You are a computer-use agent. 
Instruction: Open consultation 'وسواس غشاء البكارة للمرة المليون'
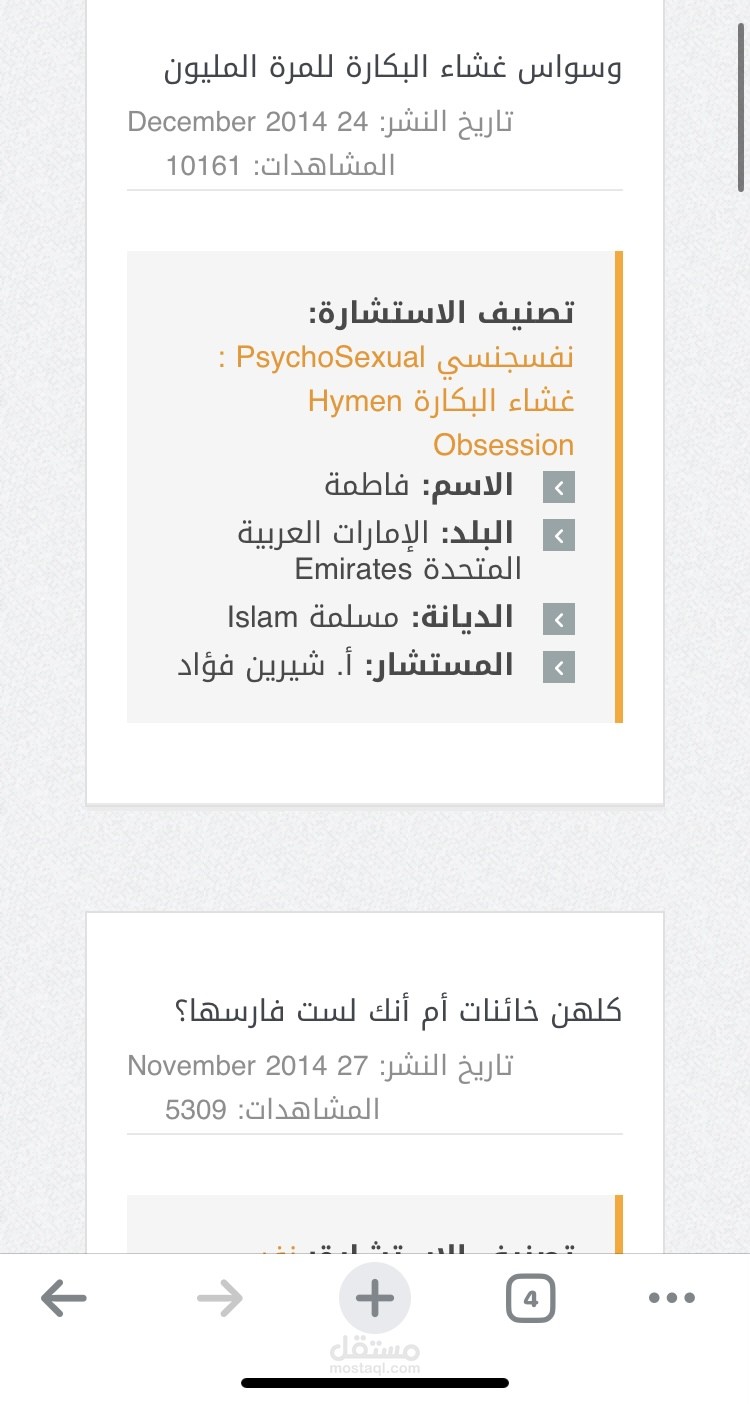(392, 69)
